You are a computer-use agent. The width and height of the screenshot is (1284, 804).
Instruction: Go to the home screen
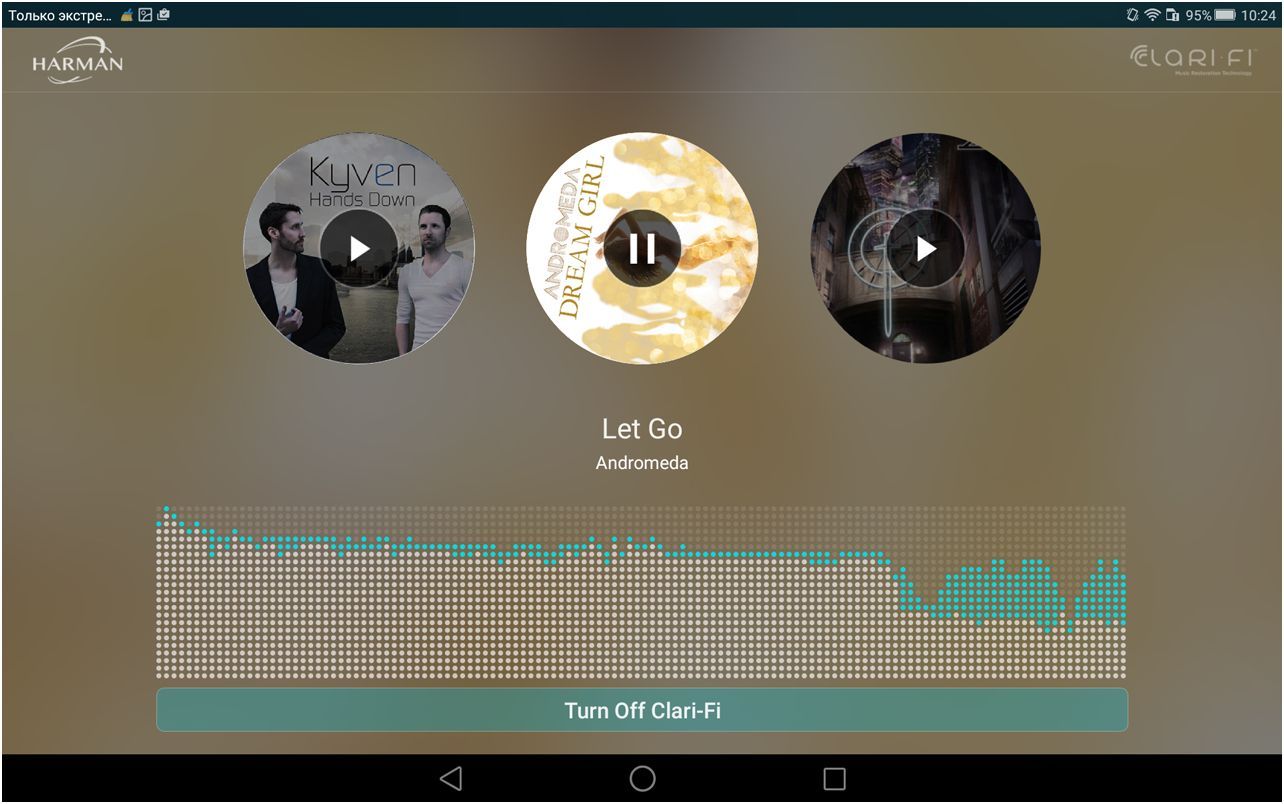click(642, 779)
